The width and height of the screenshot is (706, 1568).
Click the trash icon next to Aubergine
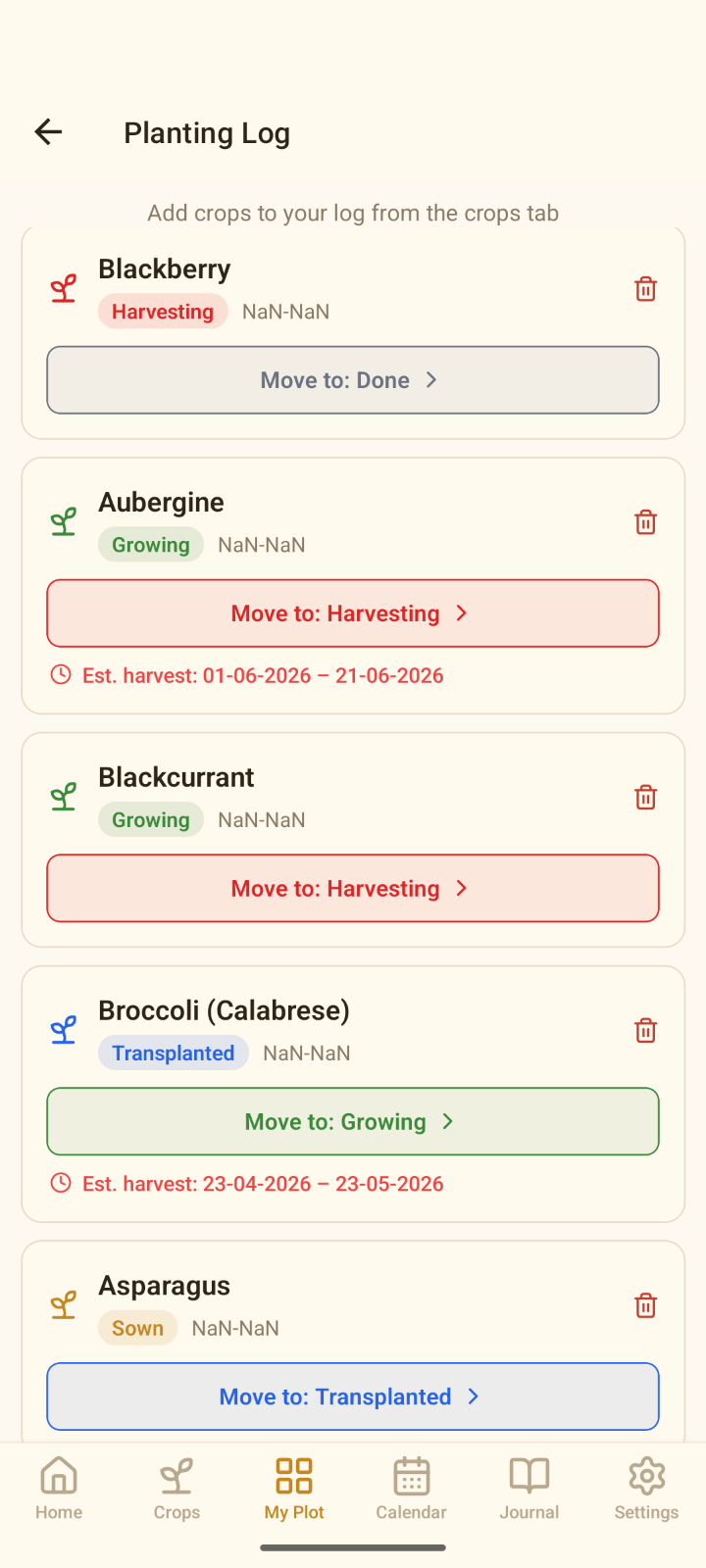point(645,521)
